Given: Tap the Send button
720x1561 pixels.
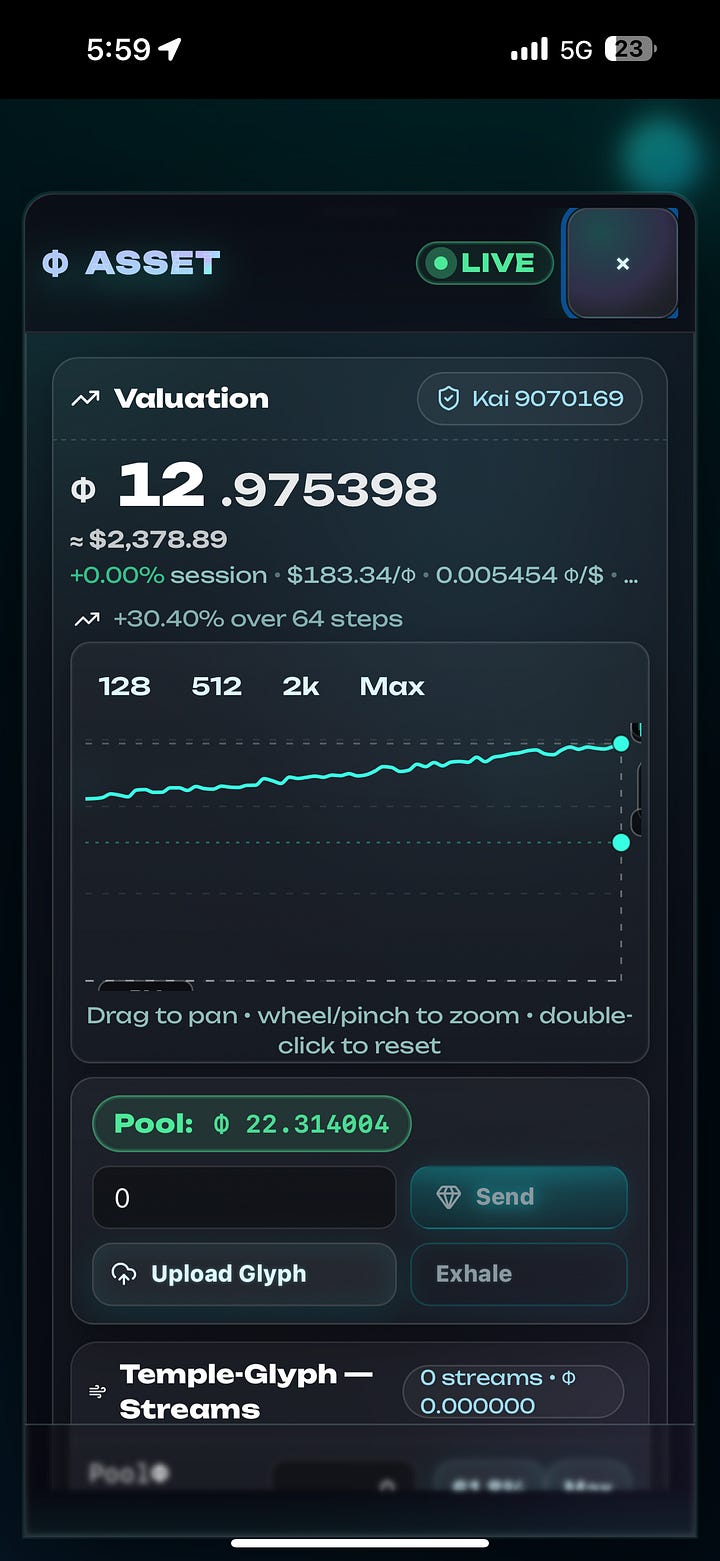Looking at the screenshot, I should [519, 1197].
